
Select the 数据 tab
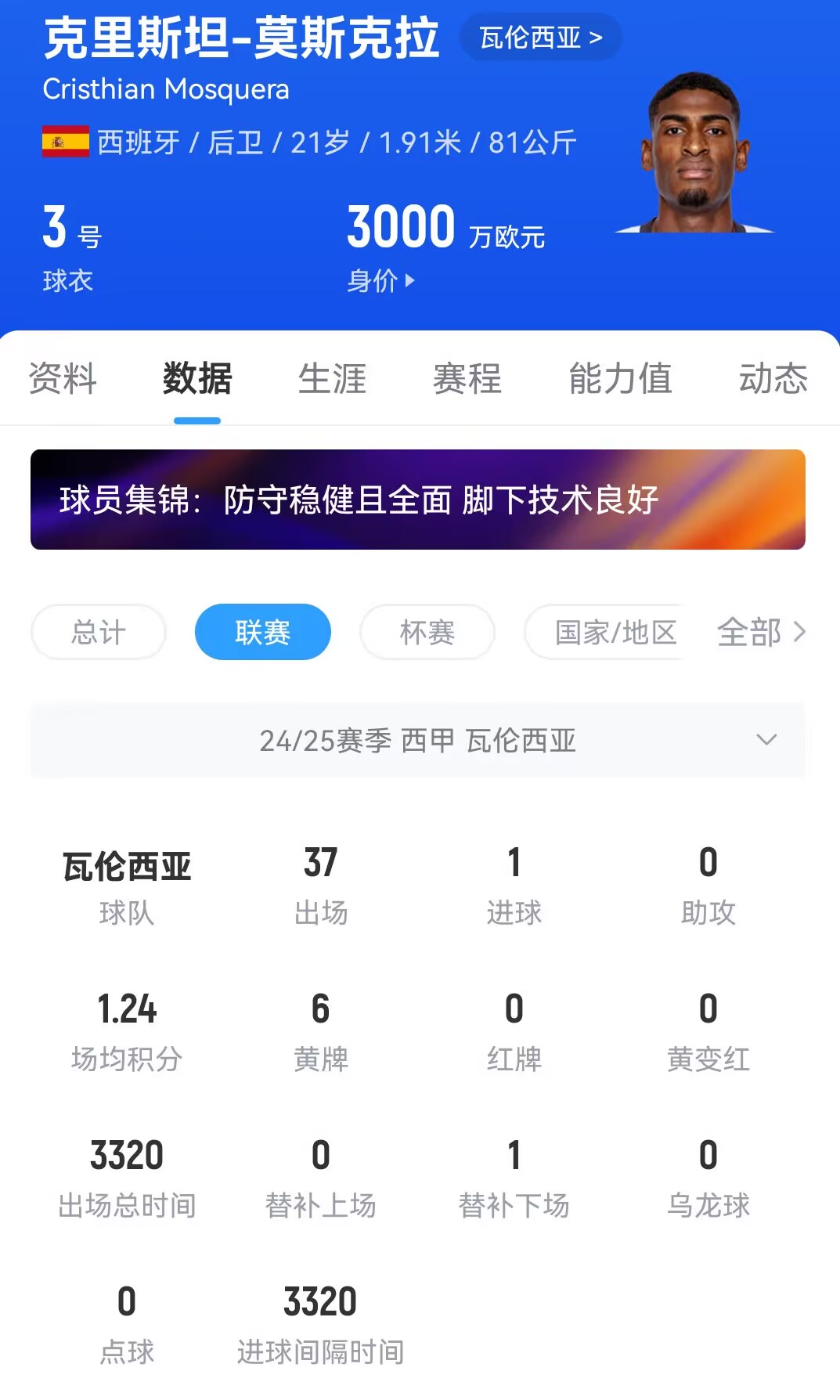tap(197, 379)
